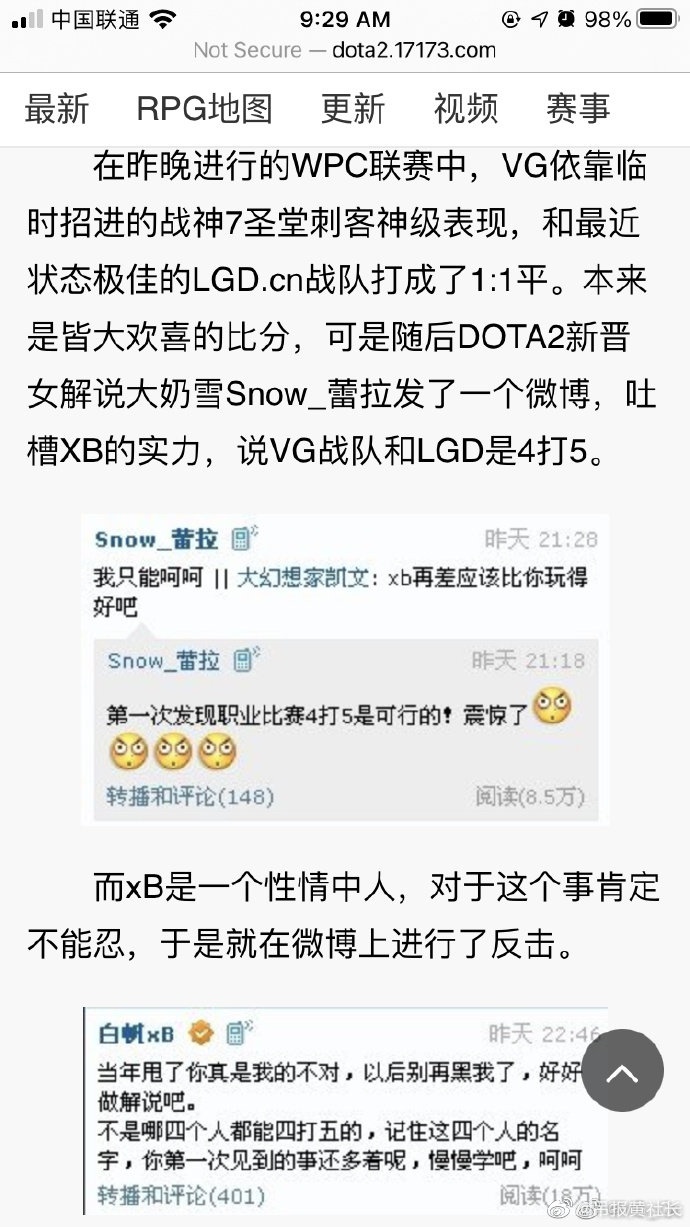Screen dimensions: 690x1227
Task: Select the 视频 tab
Action: (x=465, y=108)
